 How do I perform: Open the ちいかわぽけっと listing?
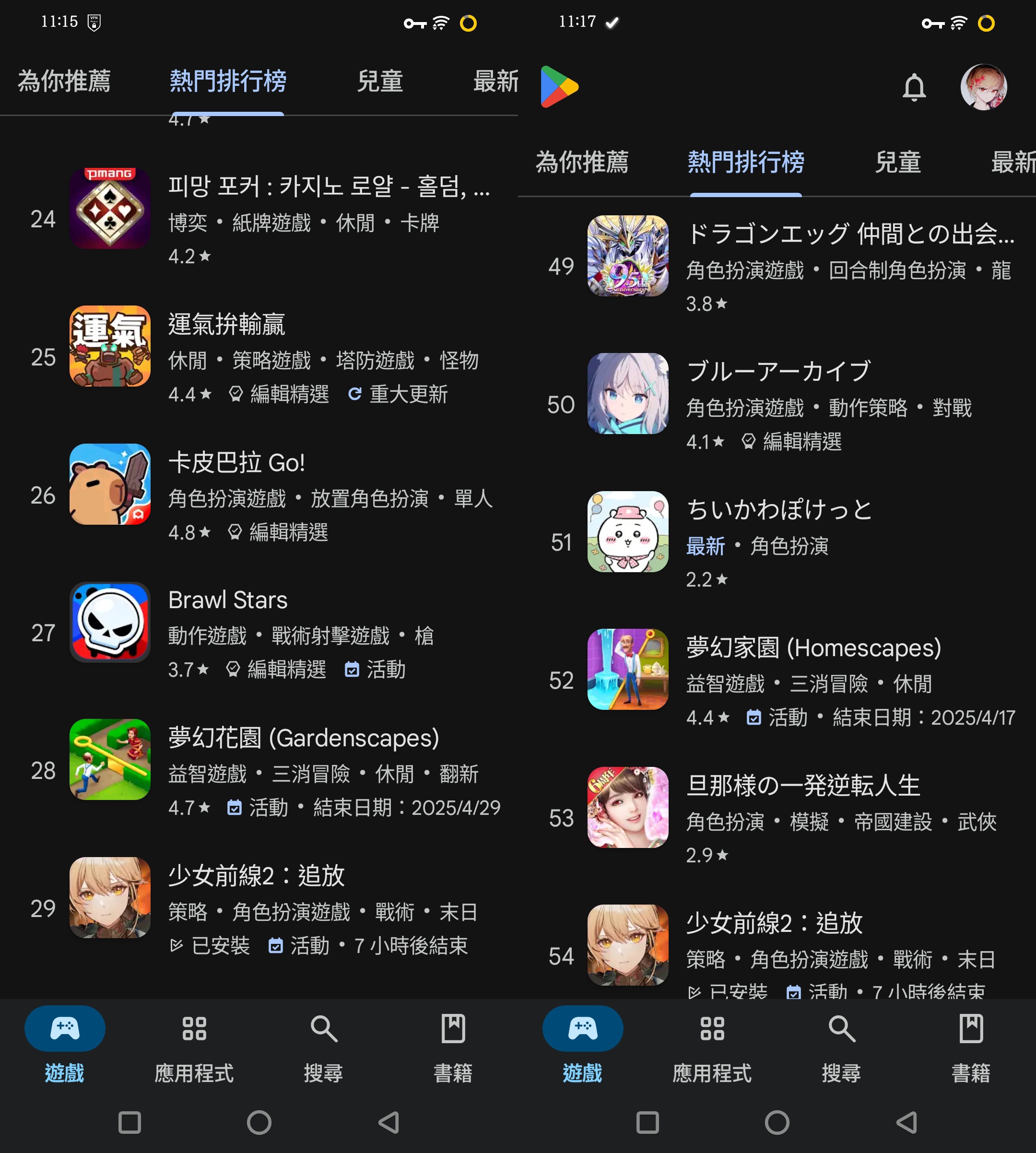pos(778,509)
